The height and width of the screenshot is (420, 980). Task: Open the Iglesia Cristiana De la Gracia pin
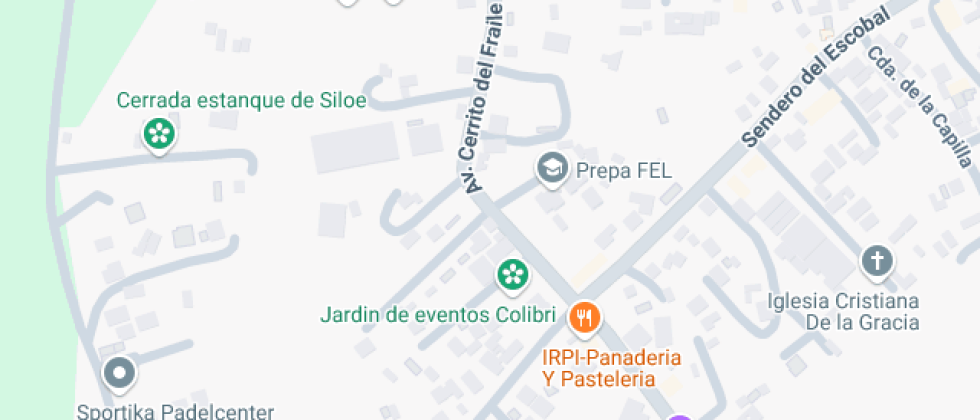876,262
